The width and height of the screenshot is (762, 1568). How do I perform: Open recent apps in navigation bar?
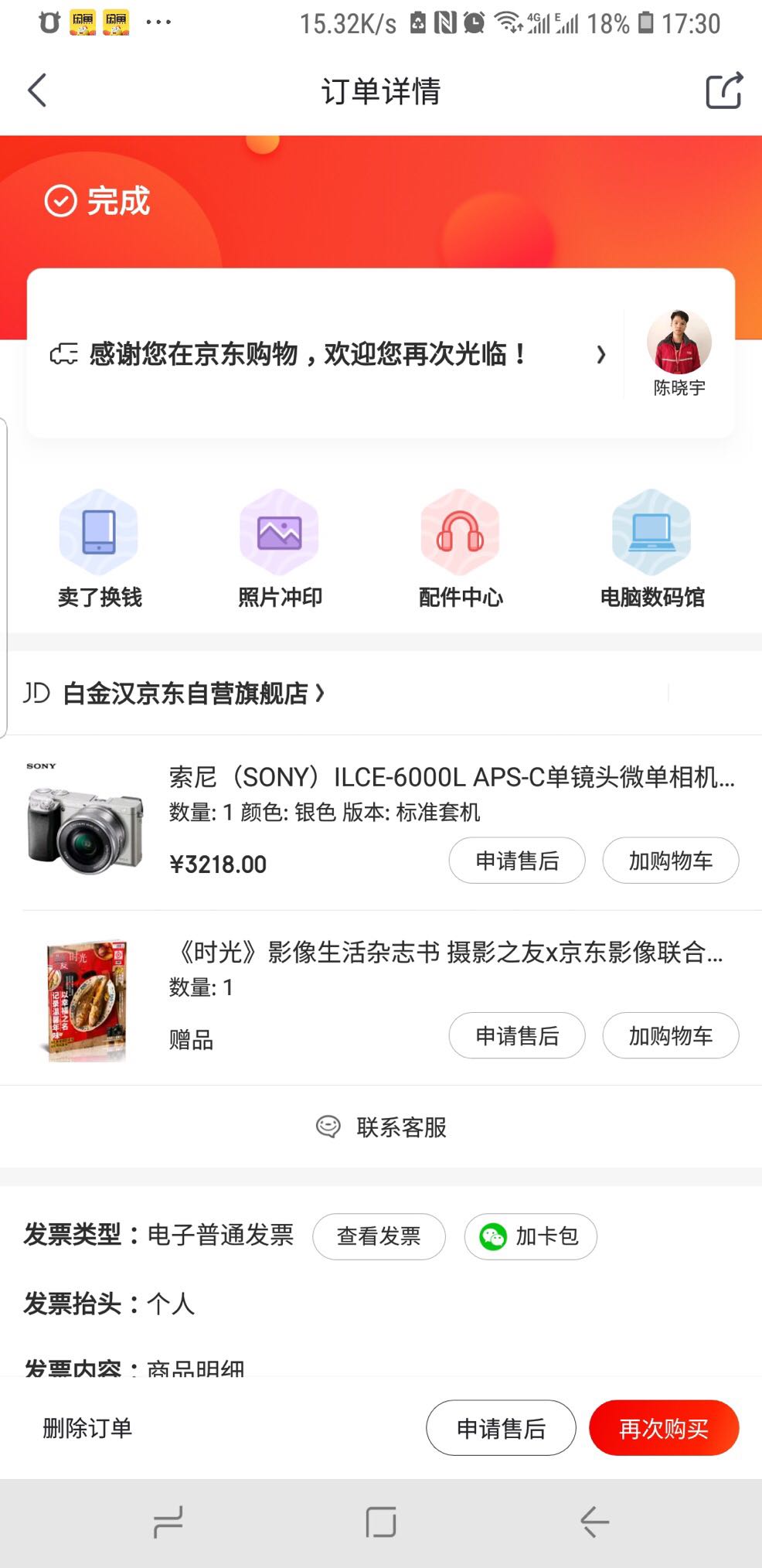pyautogui.click(x=168, y=1522)
